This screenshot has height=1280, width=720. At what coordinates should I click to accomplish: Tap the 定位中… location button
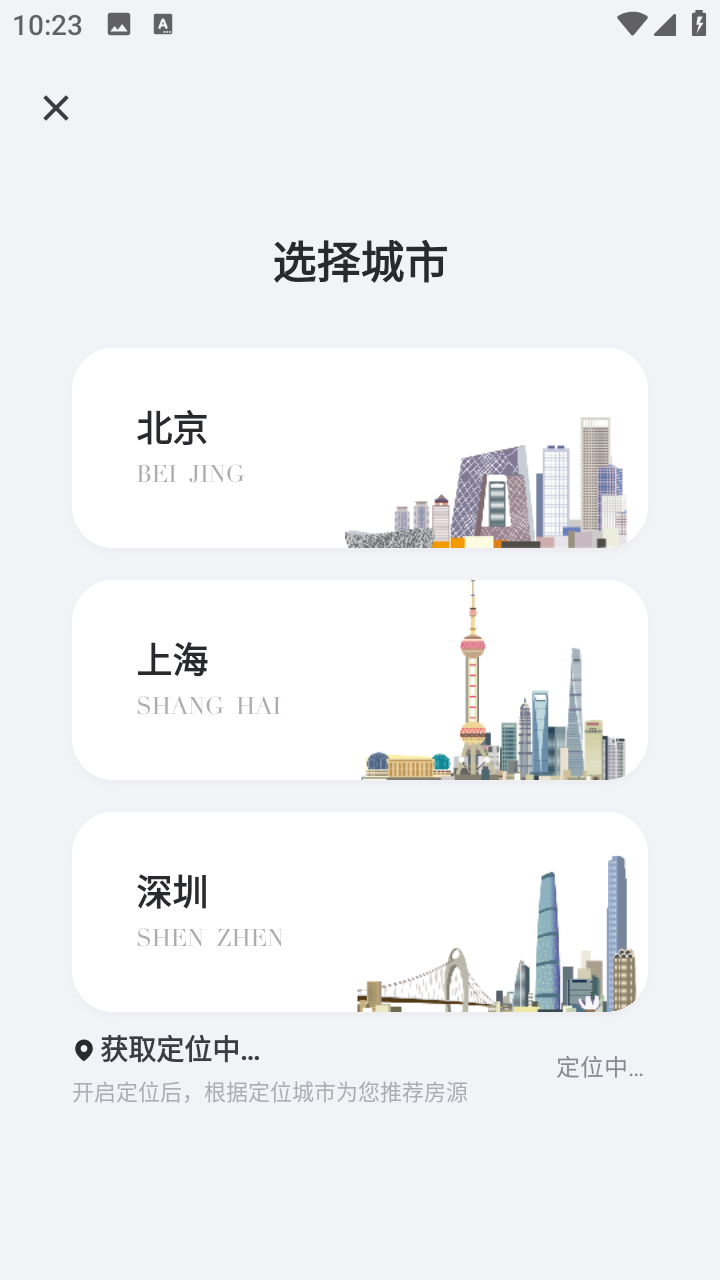(600, 1067)
